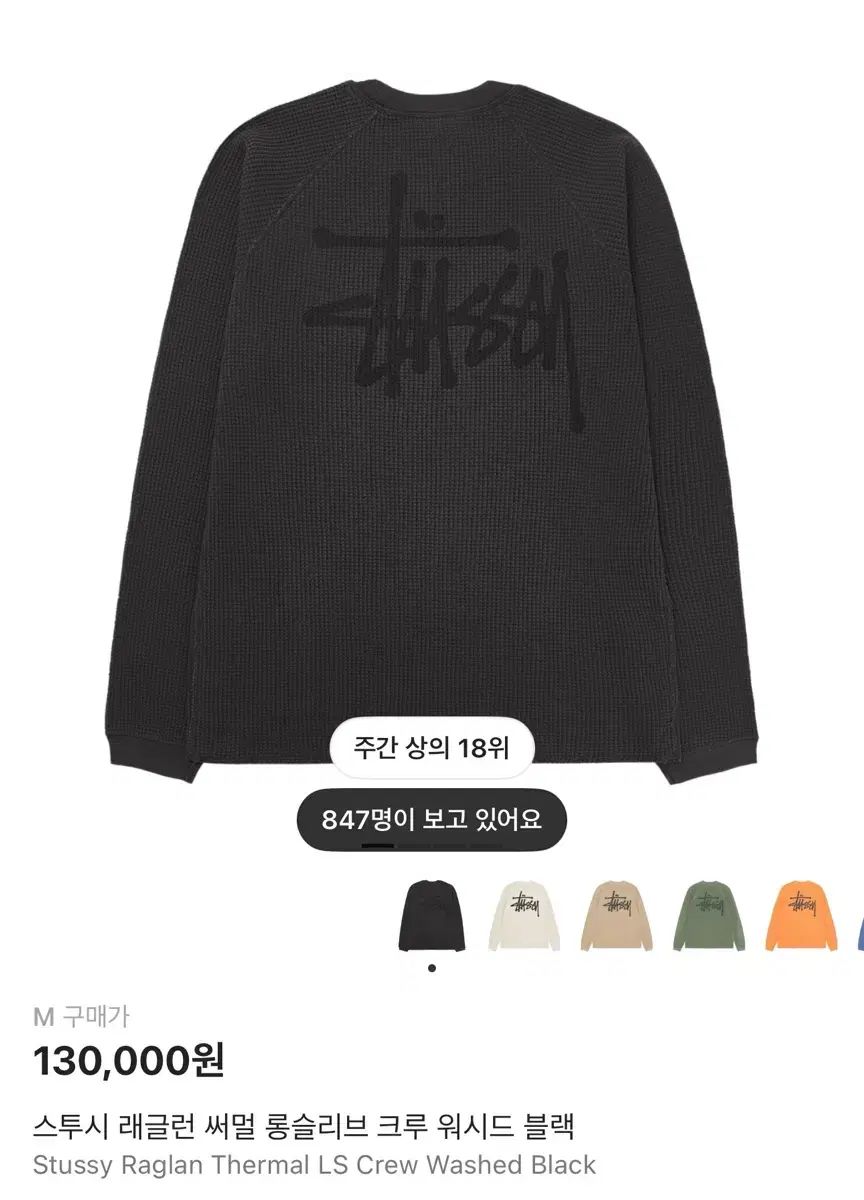Click the carousel dot under the black thumbnail
The width and height of the screenshot is (864, 1200).
(430, 967)
